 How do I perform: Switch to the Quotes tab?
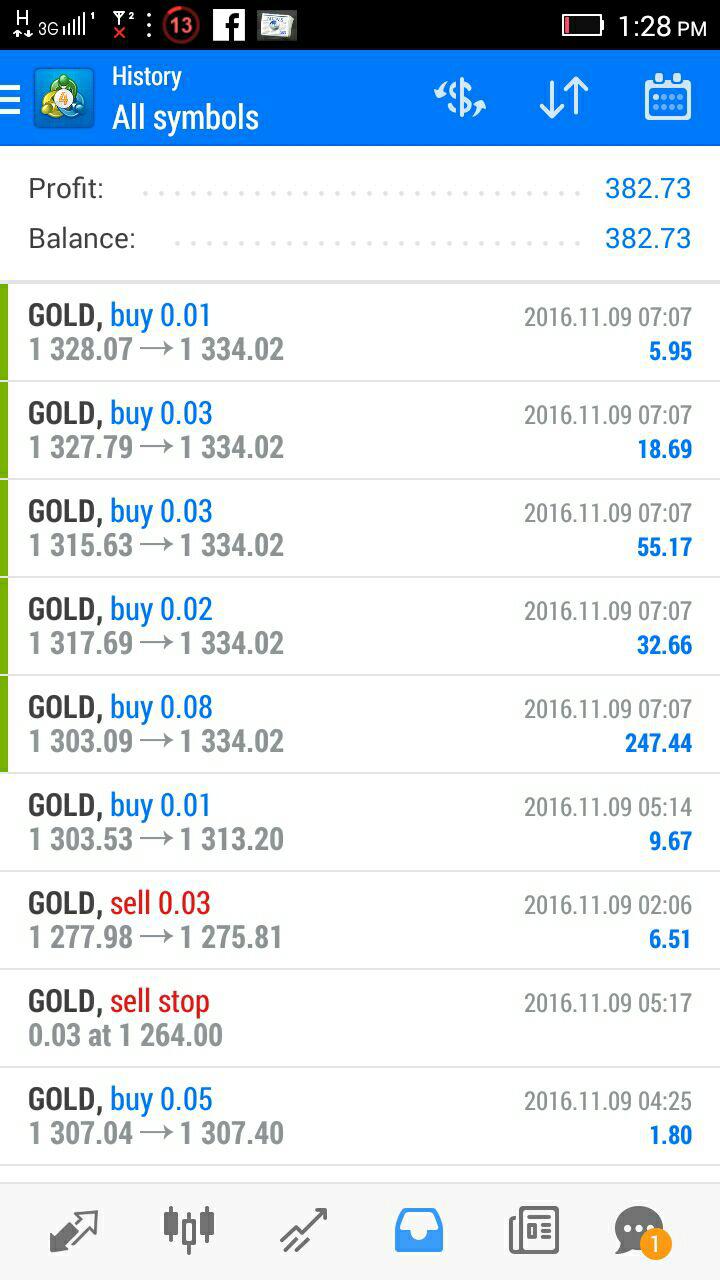click(74, 1230)
